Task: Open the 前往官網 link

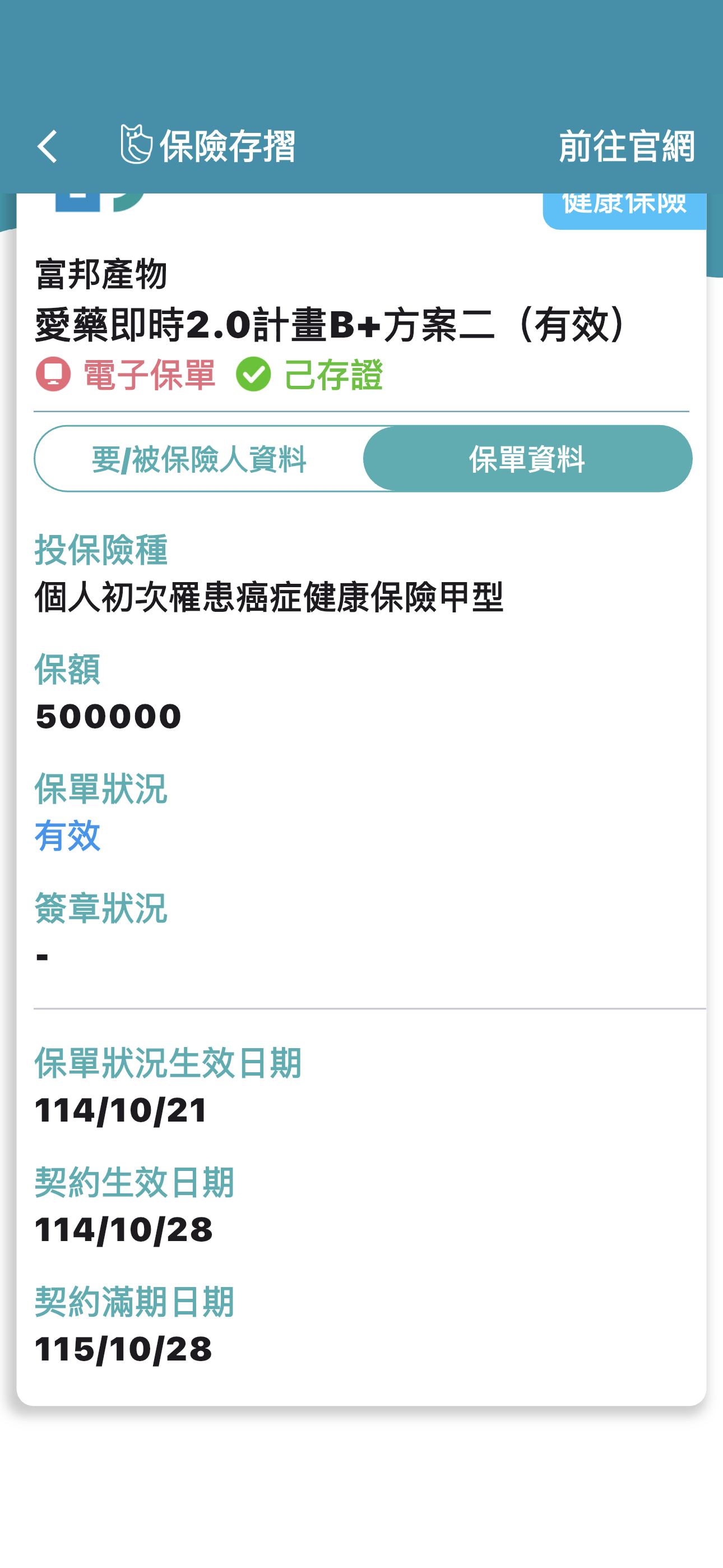Action: pyautogui.click(x=626, y=147)
